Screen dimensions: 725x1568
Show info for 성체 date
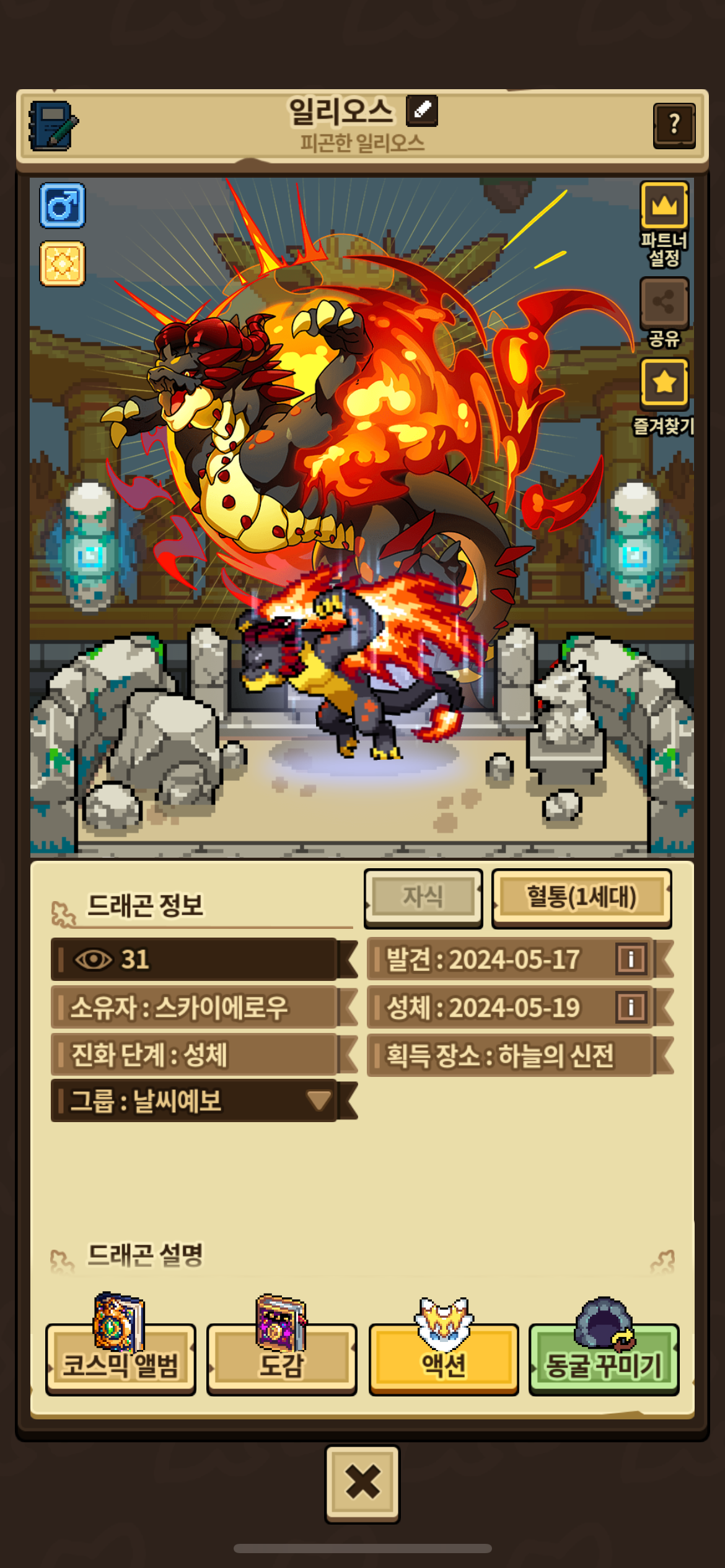(x=631, y=1008)
